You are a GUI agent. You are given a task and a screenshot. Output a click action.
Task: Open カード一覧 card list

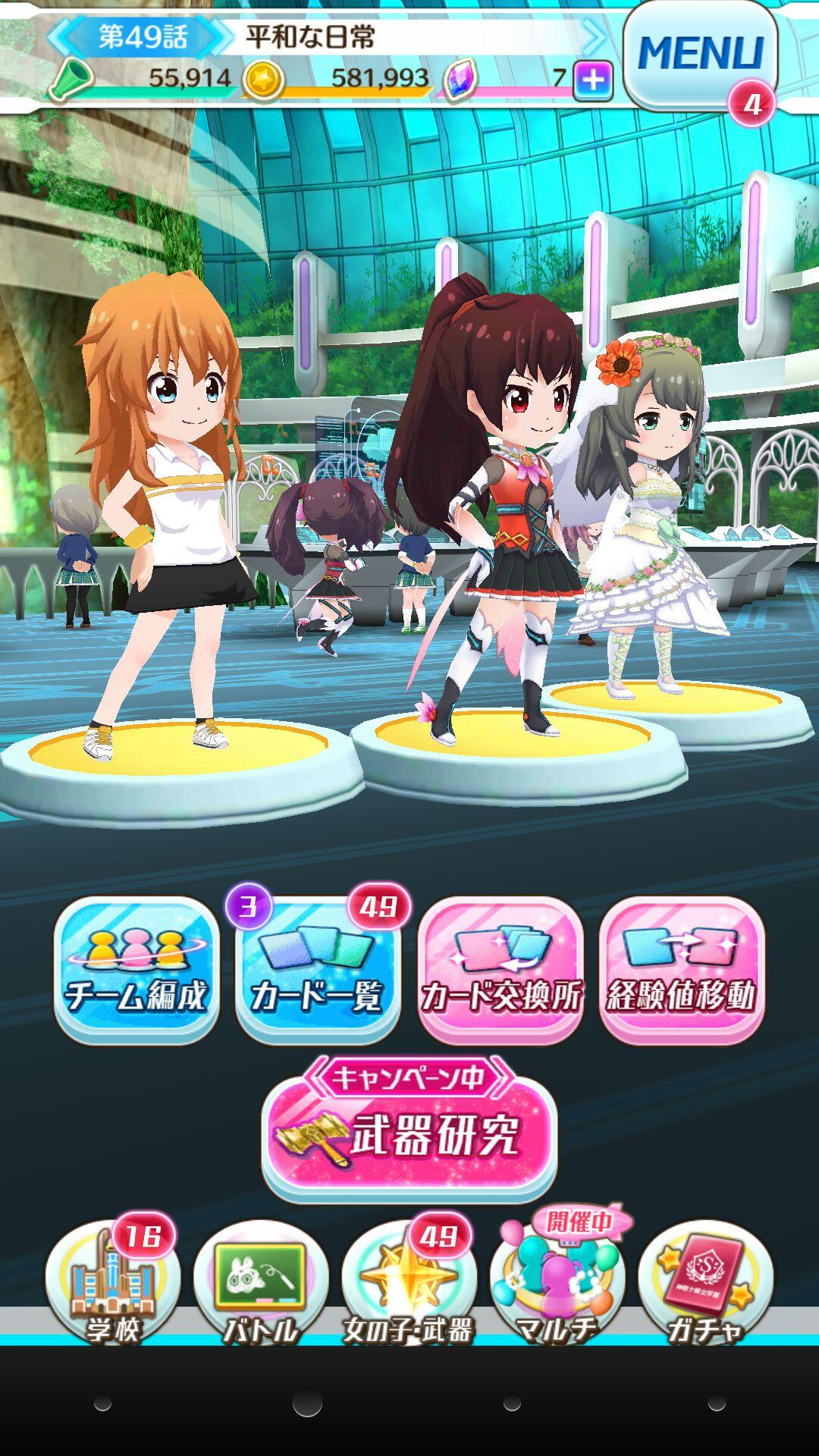318,971
